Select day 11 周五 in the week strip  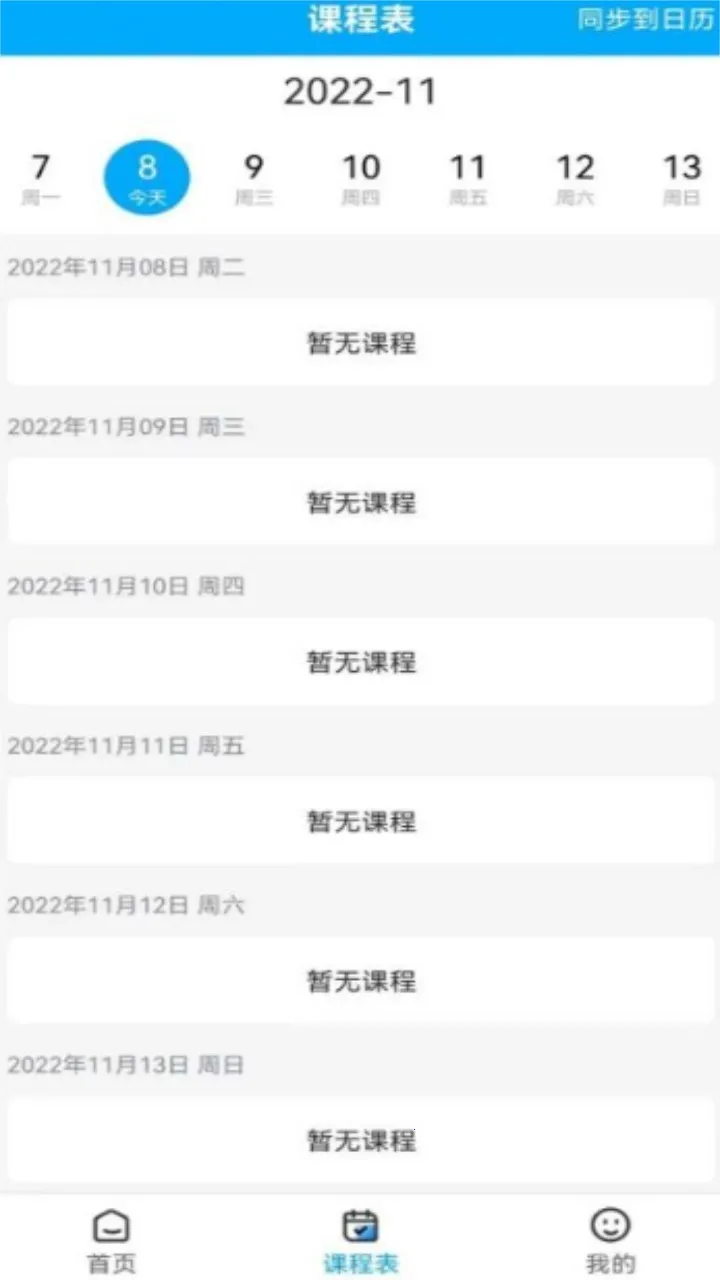[467, 179]
